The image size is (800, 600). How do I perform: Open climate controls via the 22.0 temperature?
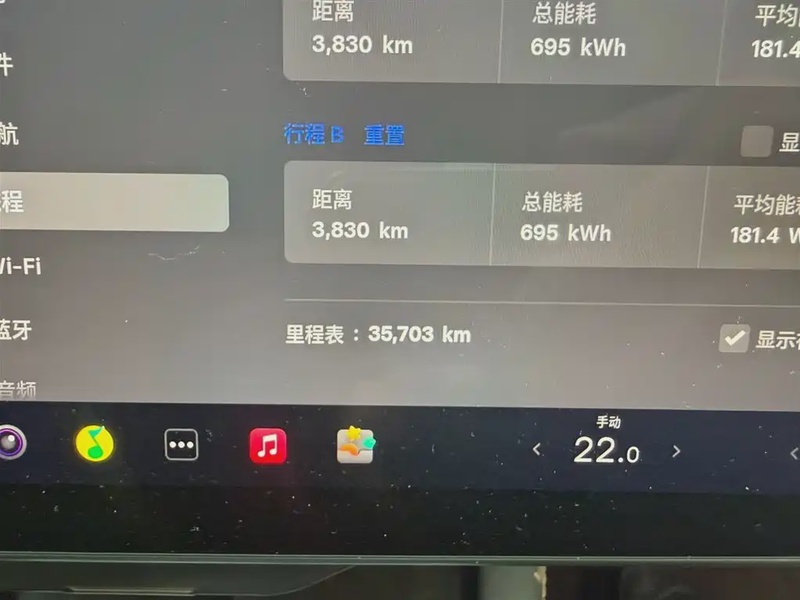coord(606,451)
